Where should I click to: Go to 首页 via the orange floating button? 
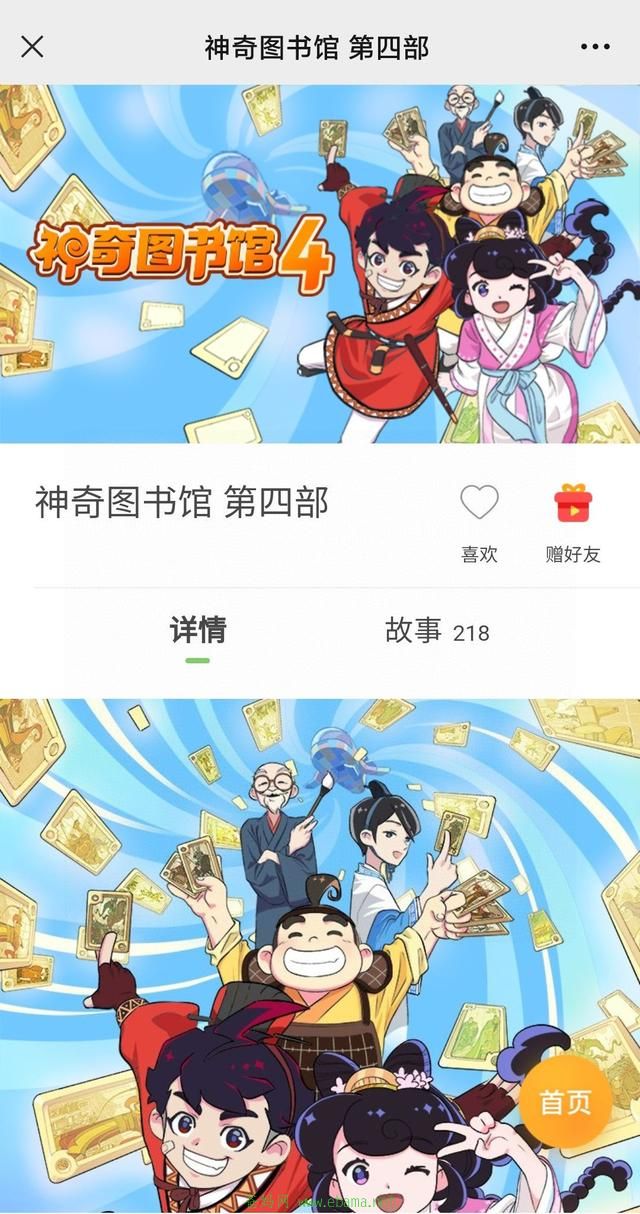[x=565, y=1102]
